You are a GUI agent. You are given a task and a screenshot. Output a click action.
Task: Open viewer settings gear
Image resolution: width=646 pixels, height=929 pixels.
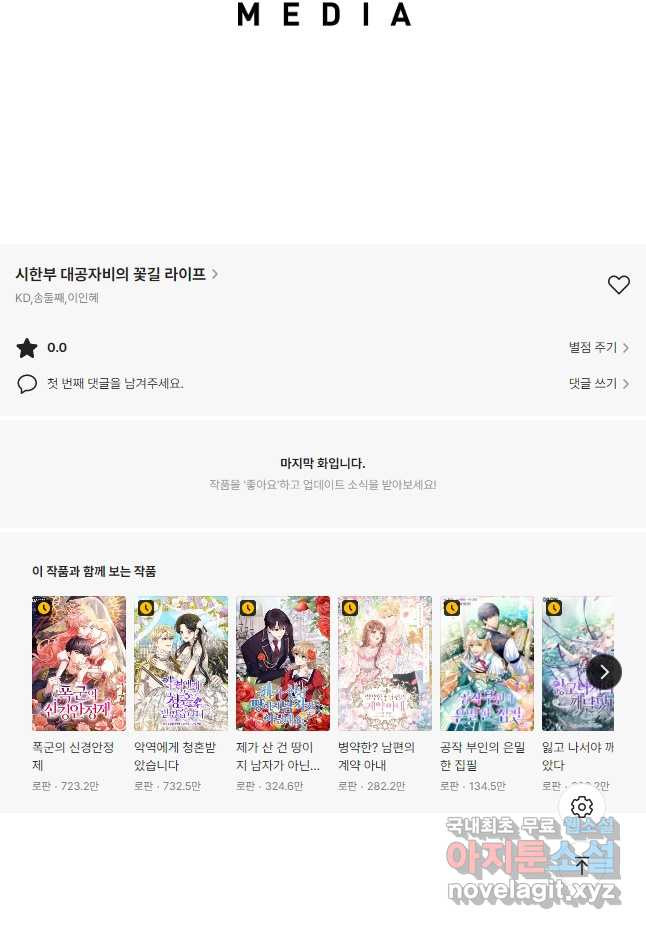(582, 807)
